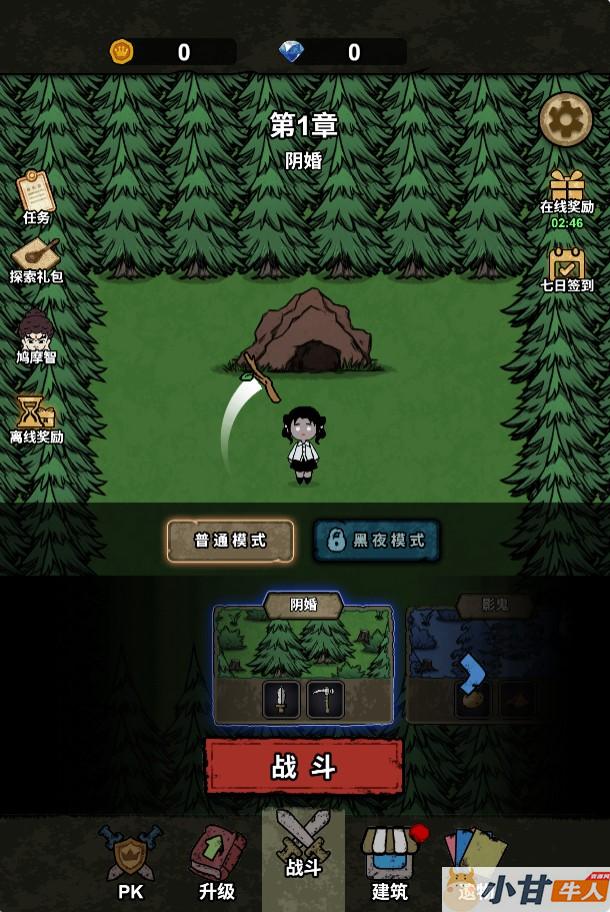Open the 探索礼包 gift pack
Screen dimensions: 610x912
[36, 260]
